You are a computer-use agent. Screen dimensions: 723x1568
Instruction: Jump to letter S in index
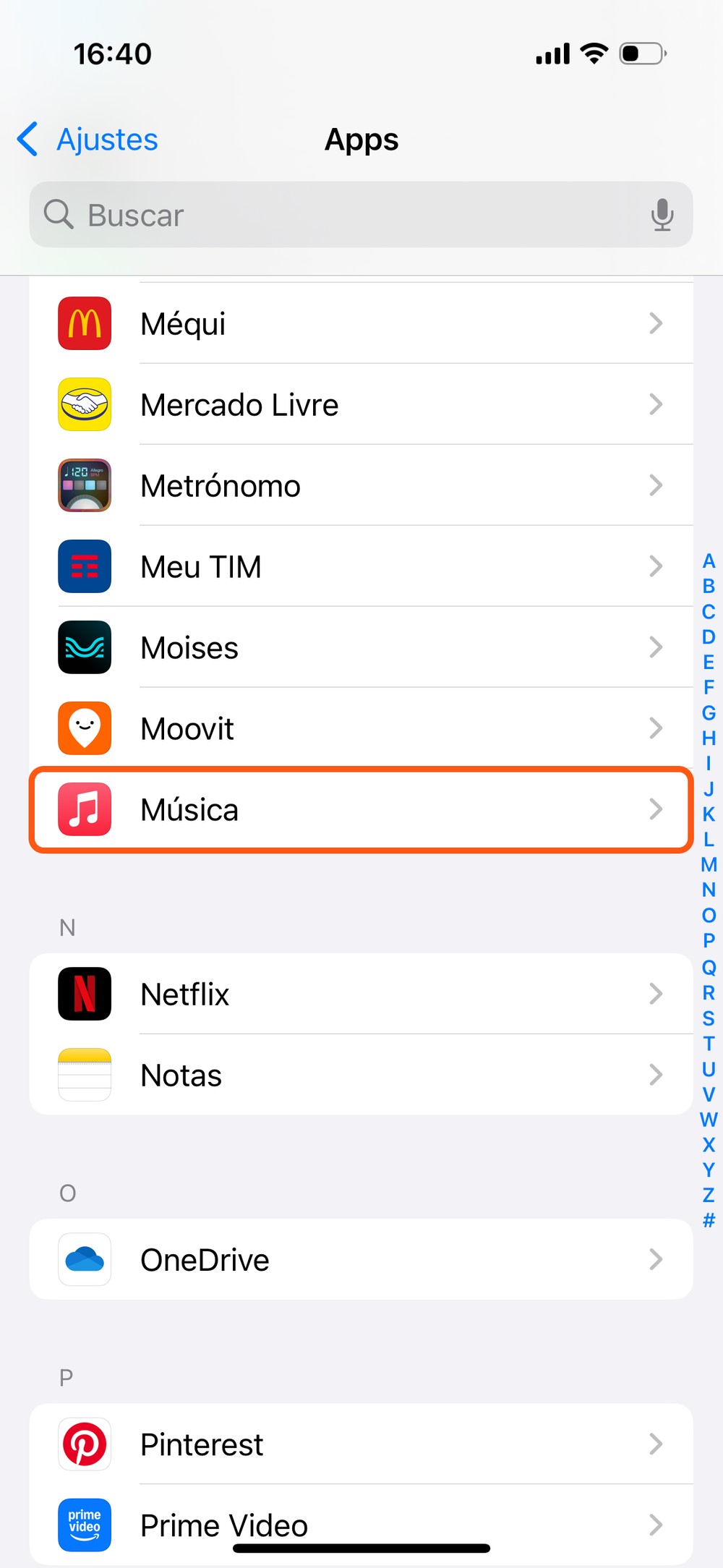click(x=709, y=1018)
